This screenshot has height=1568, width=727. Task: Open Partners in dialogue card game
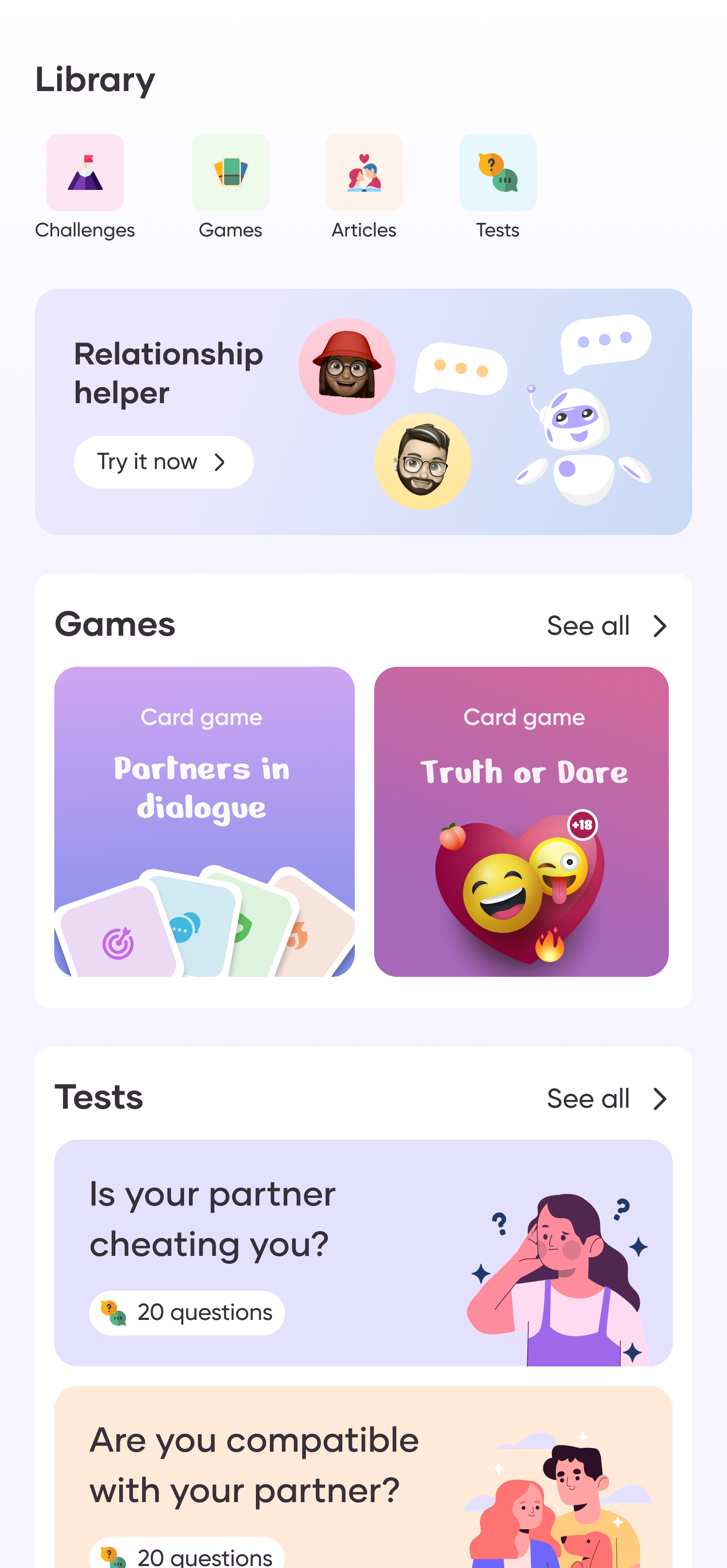(x=204, y=821)
